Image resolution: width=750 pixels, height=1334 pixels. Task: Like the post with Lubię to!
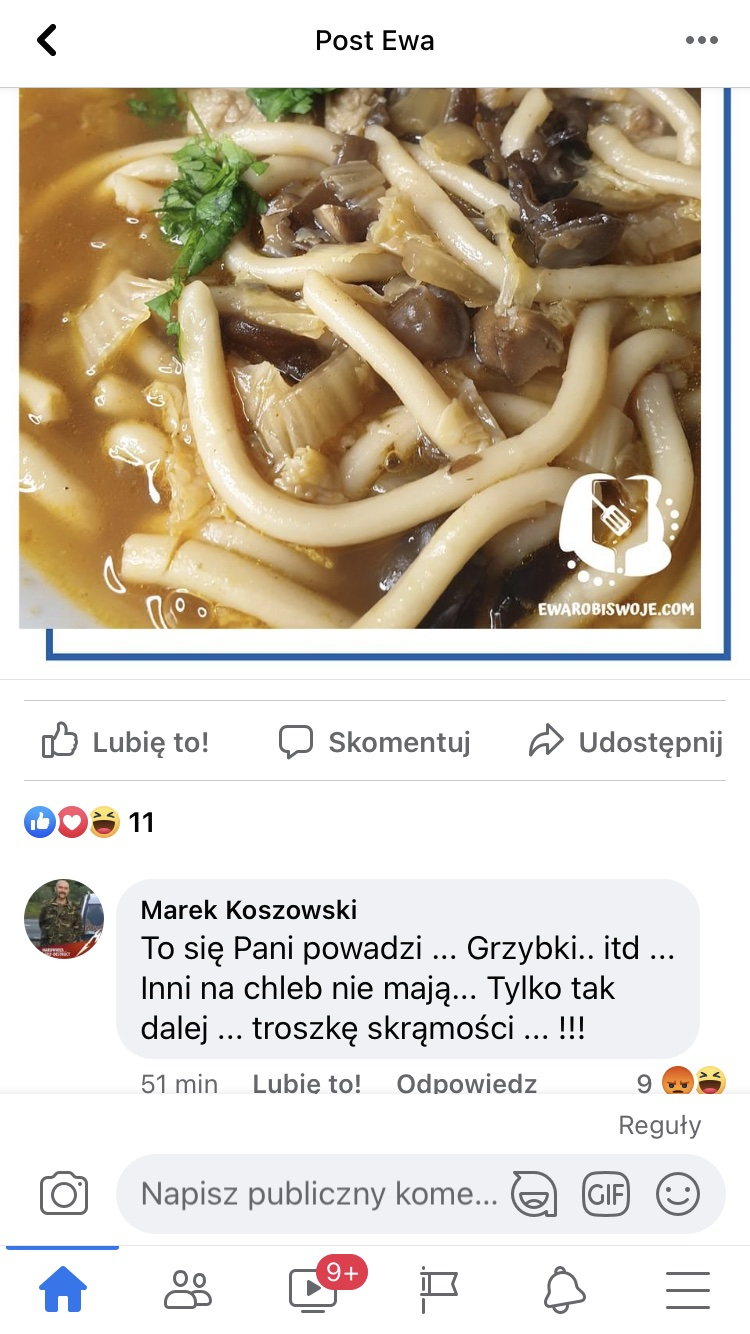coord(126,742)
